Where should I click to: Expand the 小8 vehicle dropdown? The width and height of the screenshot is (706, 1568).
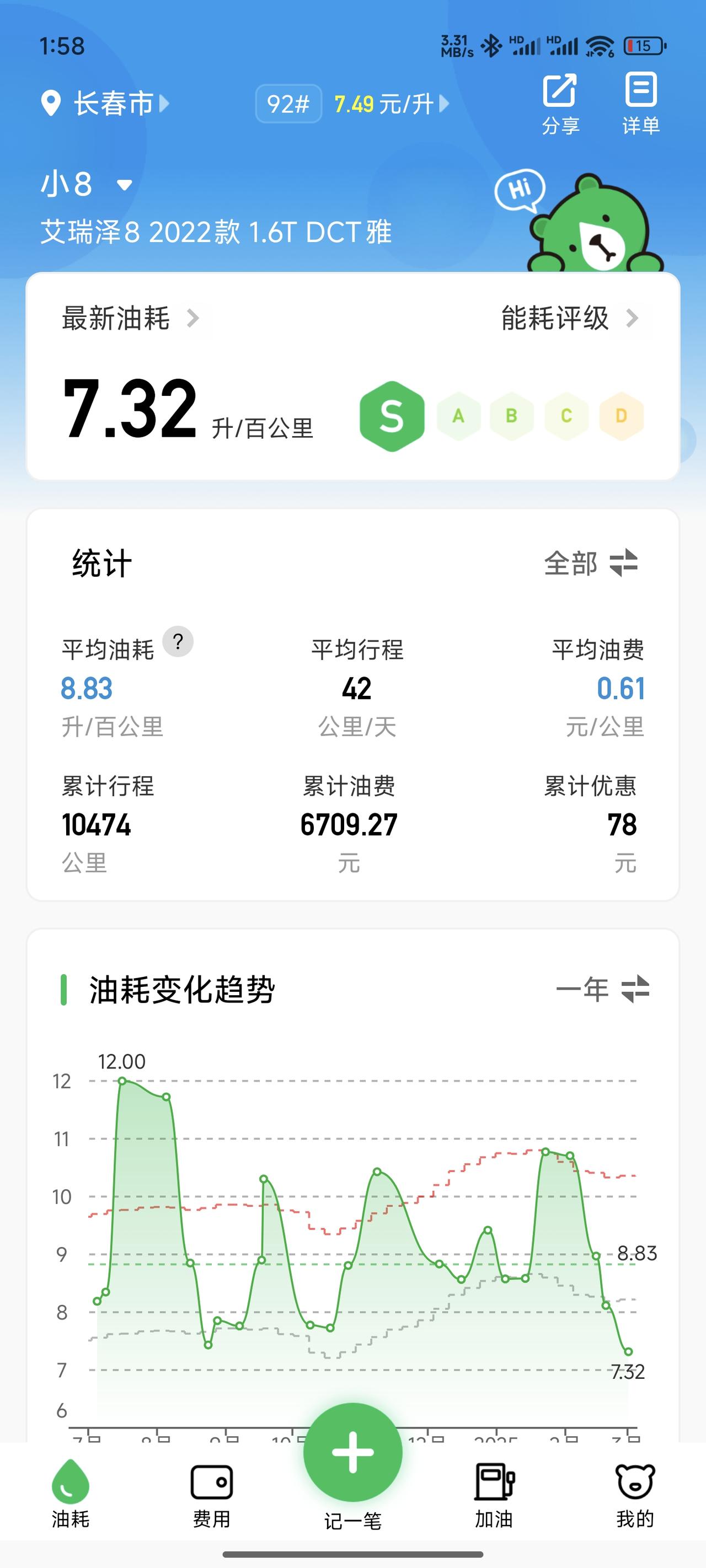(x=87, y=184)
